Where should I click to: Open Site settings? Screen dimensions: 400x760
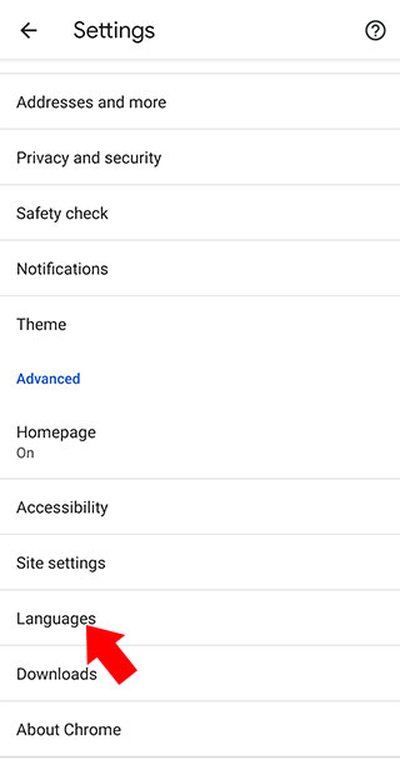pos(200,563)
